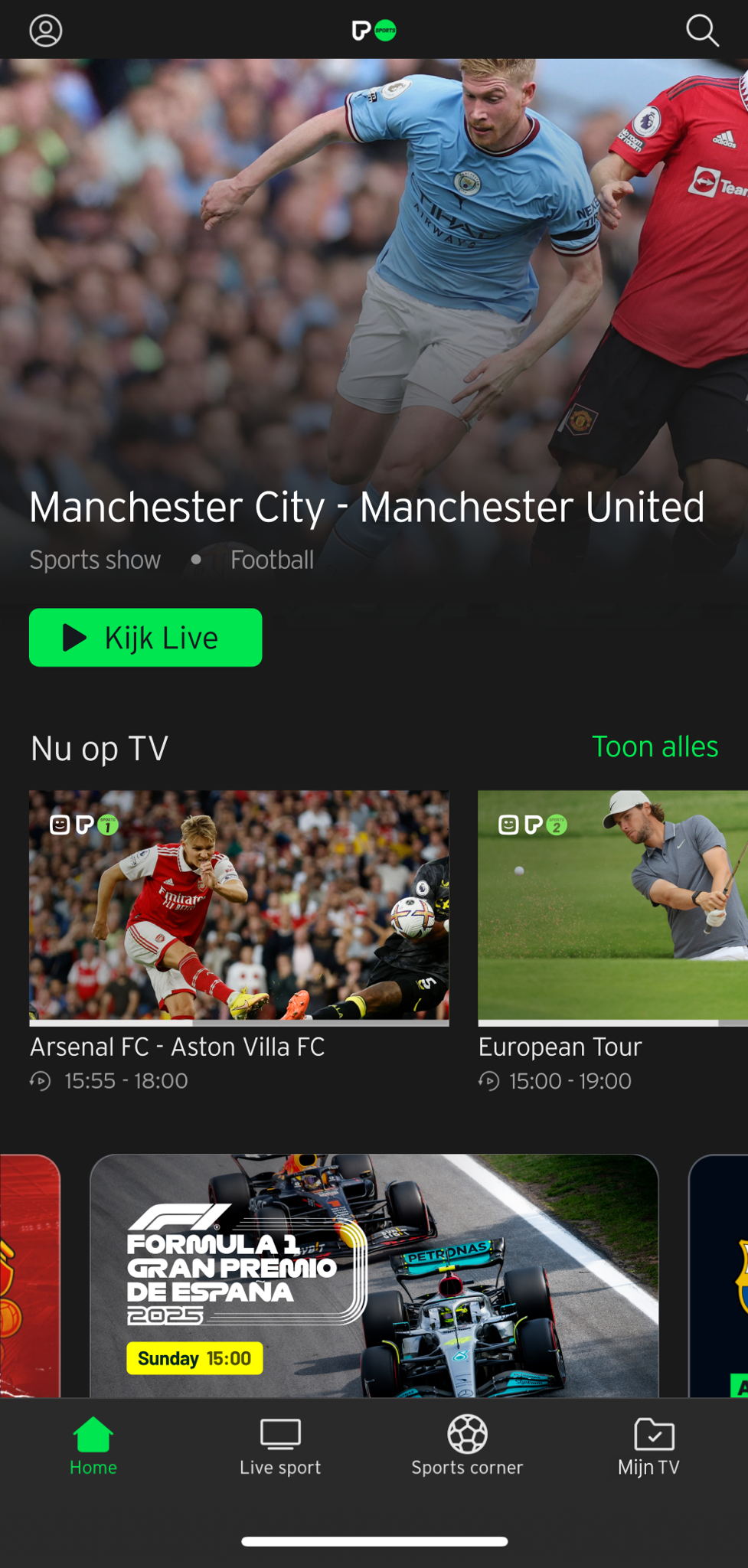Show all with Toon alles

655,746
